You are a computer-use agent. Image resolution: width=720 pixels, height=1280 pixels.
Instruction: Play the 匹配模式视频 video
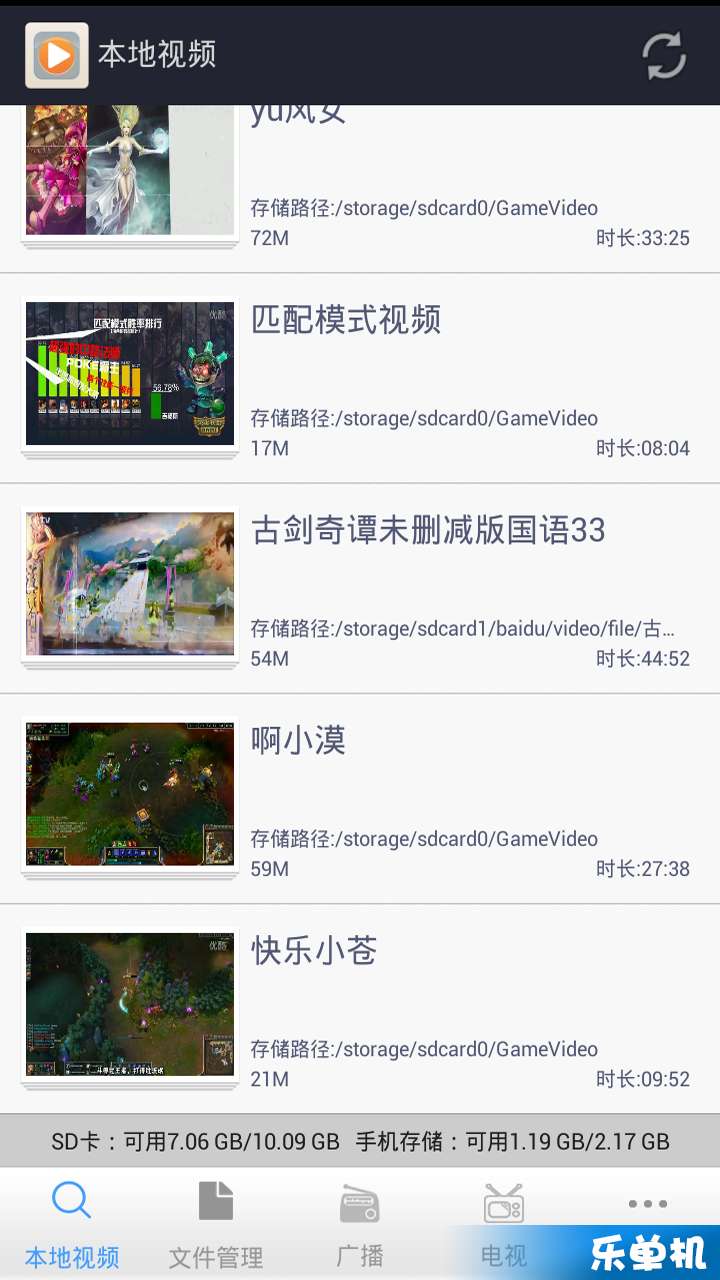pyautogui.click(x=360, y=379)
